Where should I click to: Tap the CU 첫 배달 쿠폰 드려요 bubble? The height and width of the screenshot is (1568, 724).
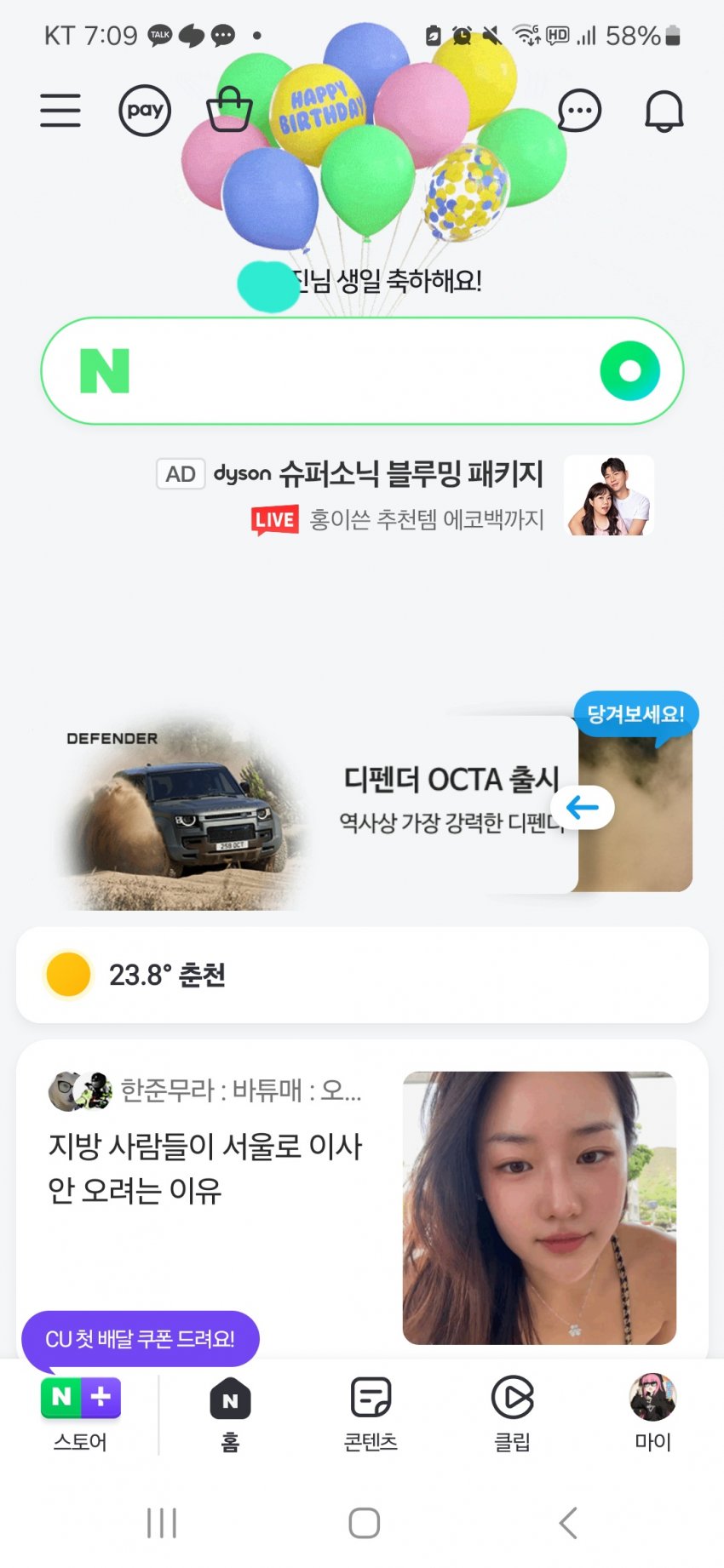click(140, 1339)
